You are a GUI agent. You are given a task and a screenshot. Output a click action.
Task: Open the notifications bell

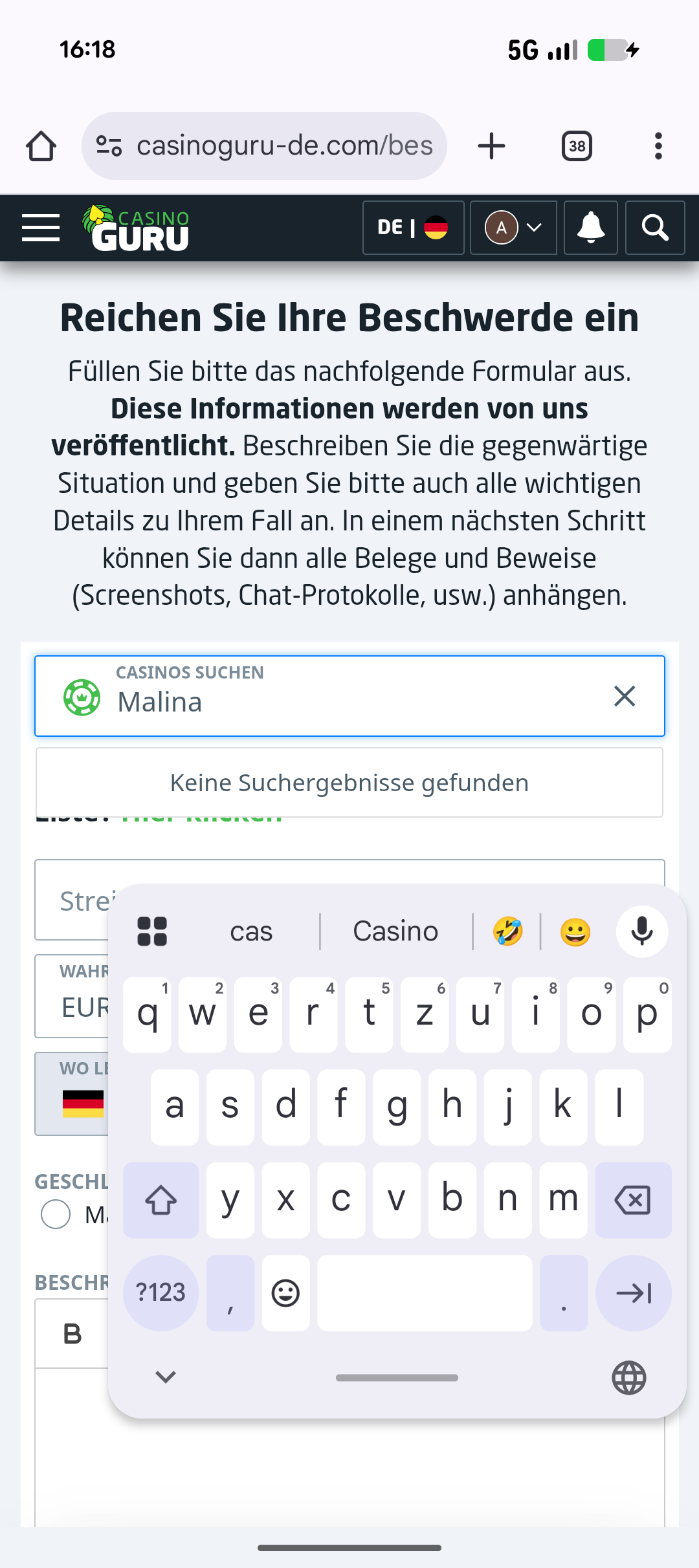590,228
